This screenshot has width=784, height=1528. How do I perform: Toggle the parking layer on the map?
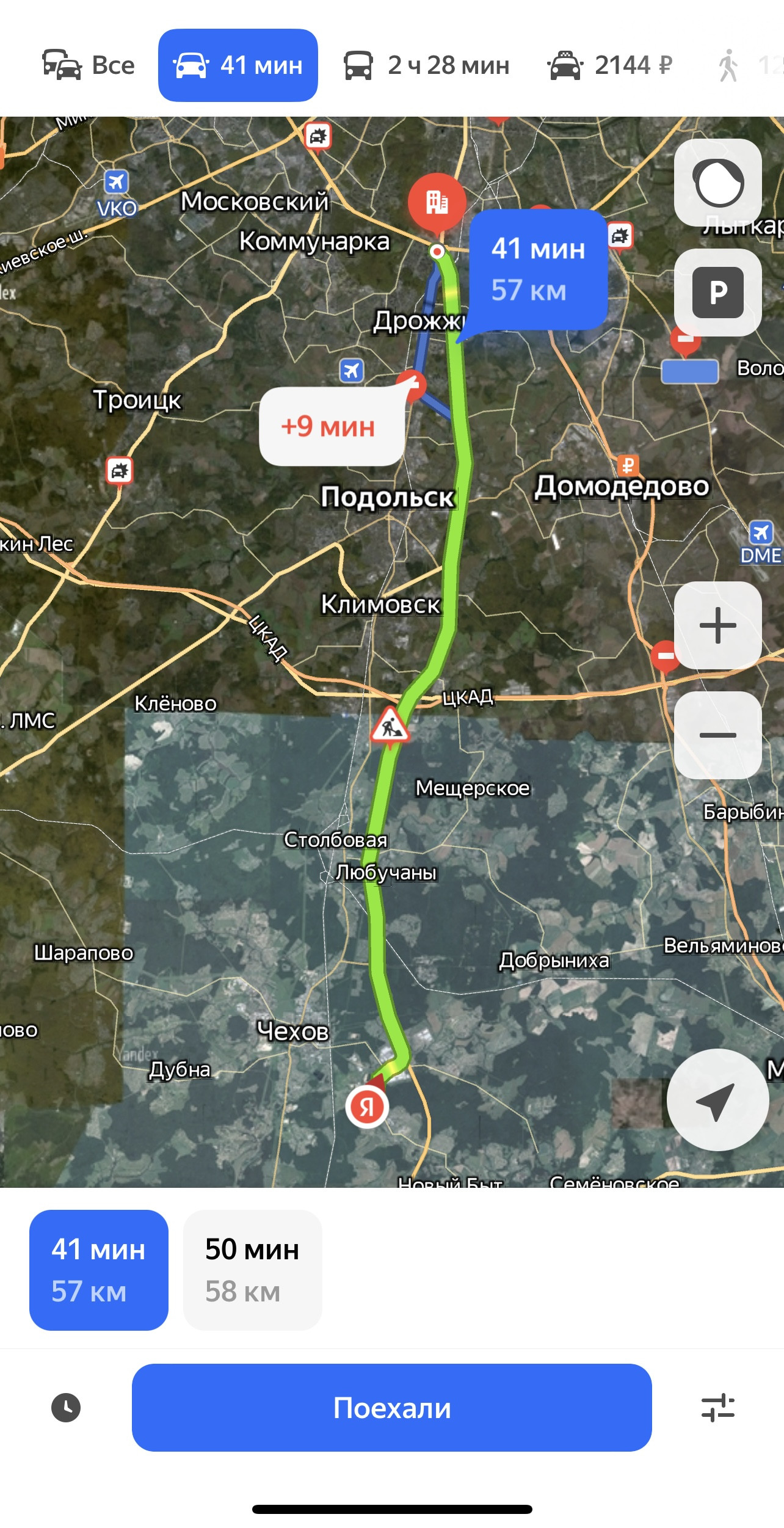[717, 293]
